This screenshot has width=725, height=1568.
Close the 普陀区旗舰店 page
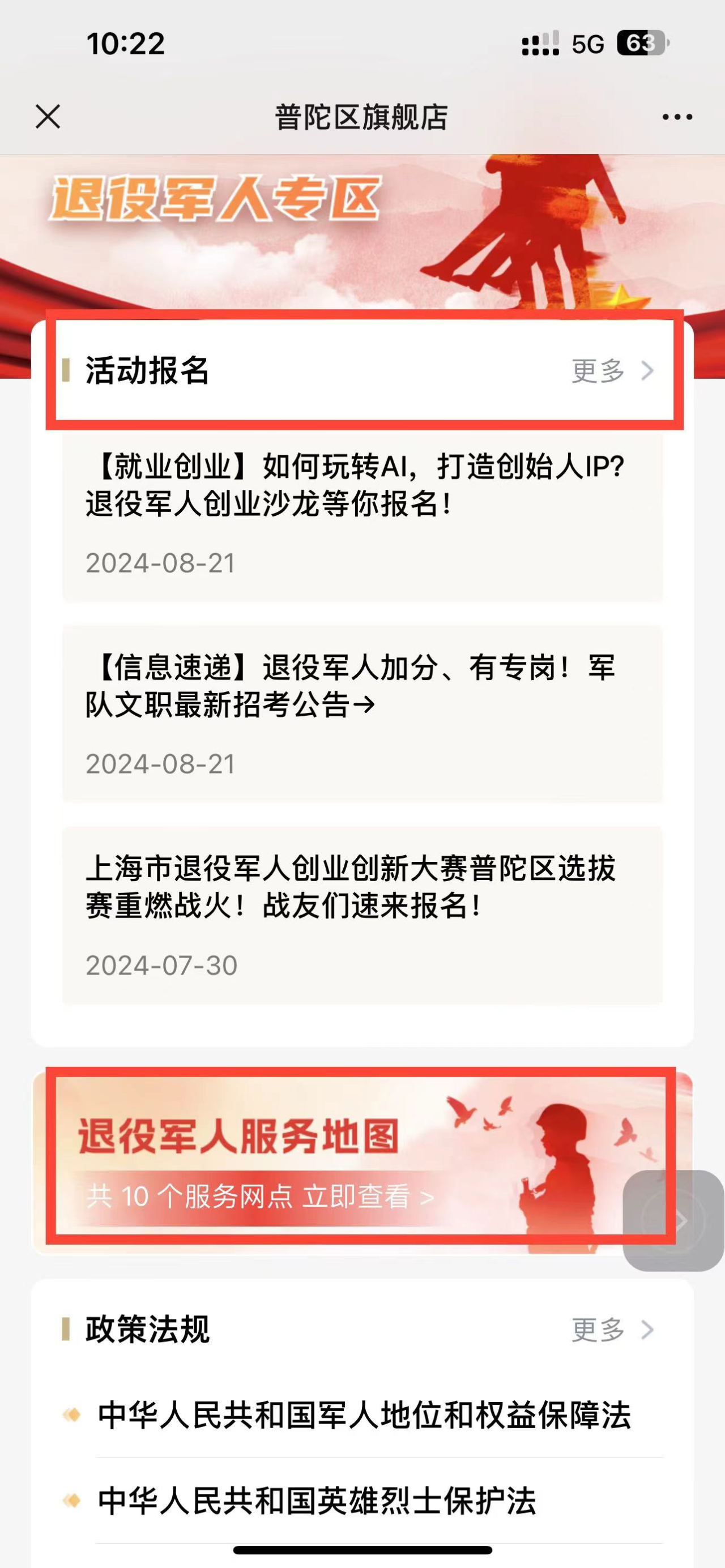coord(48,117)
